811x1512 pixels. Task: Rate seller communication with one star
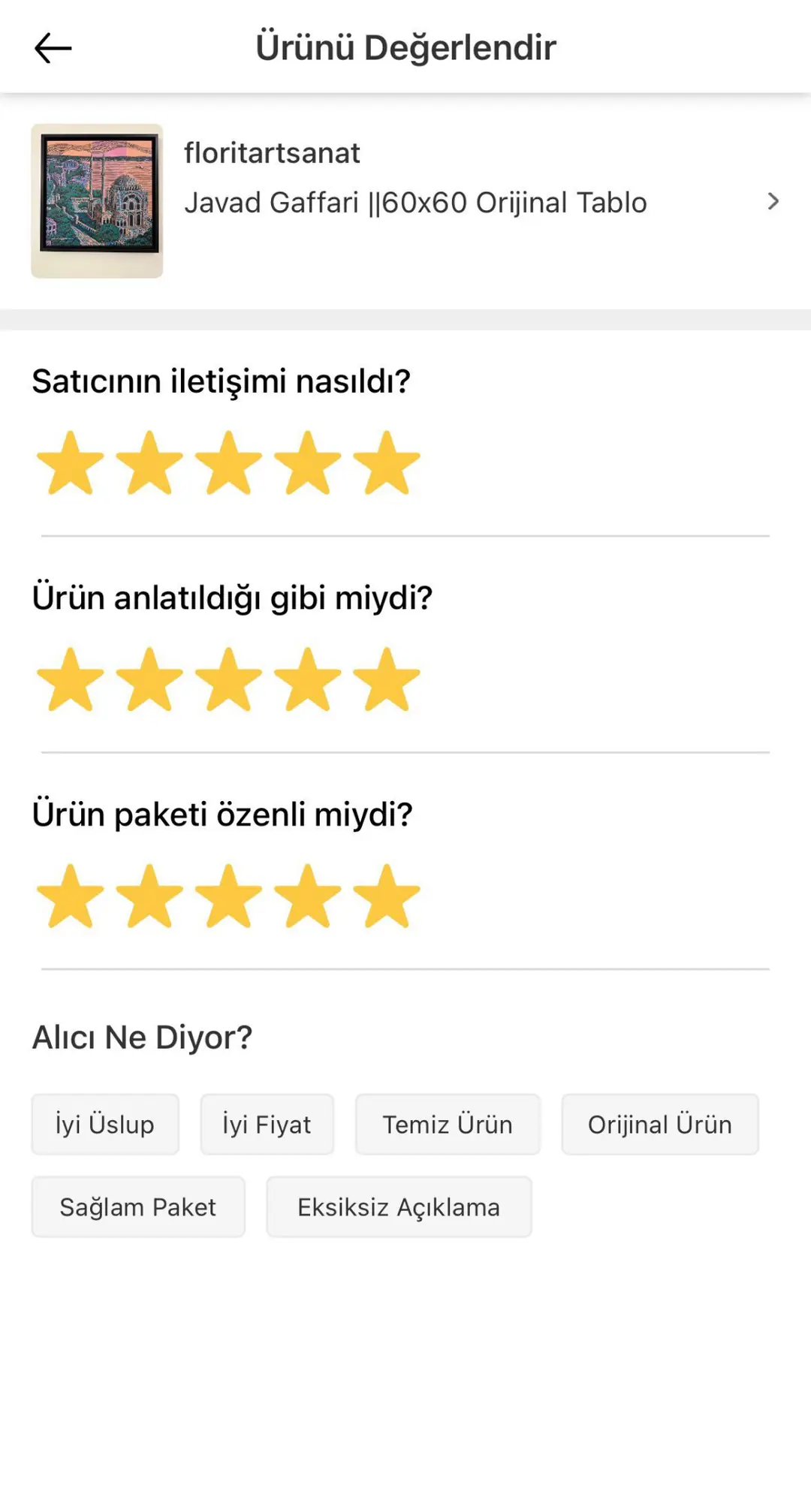tap(71, 462)
